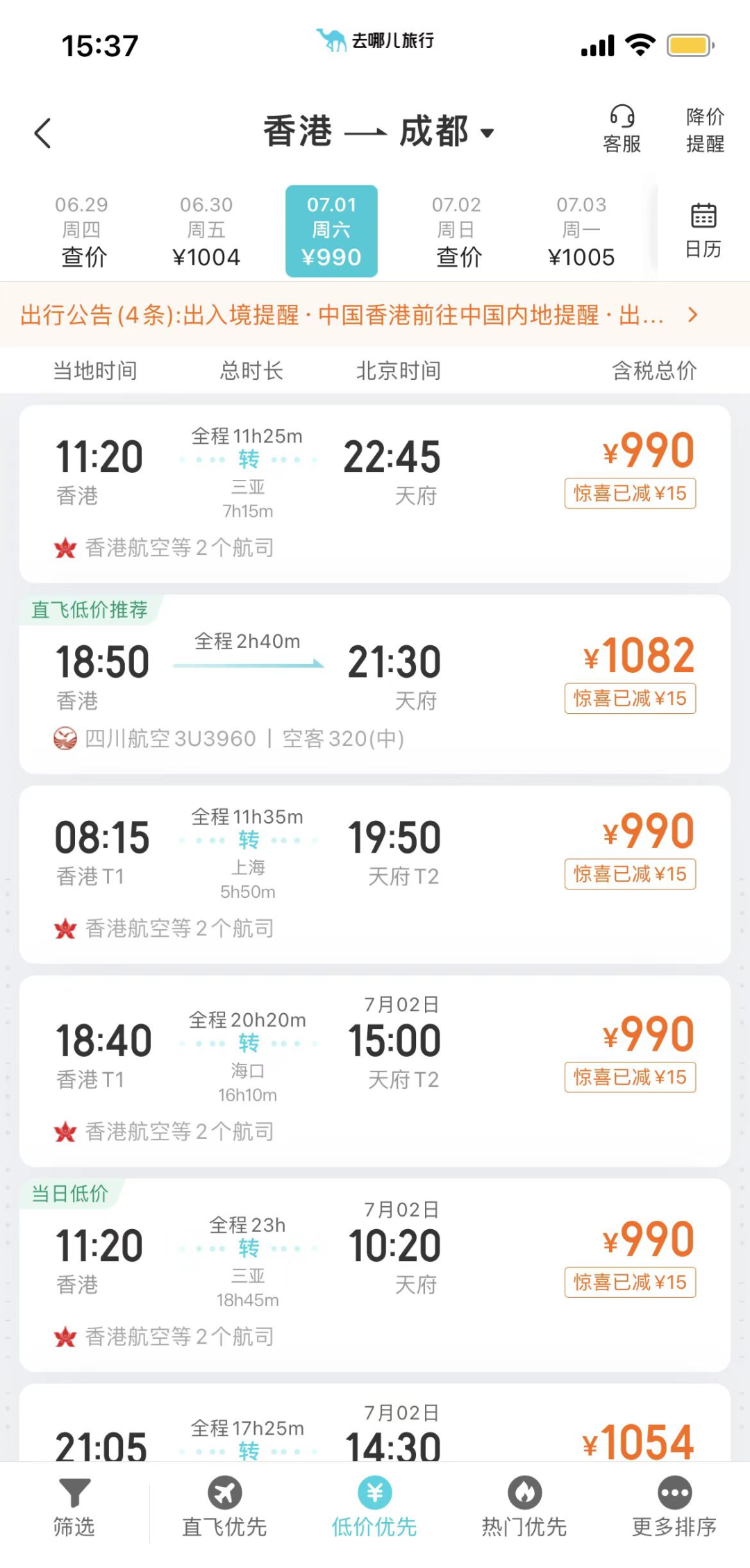Select the 07.03 周一 ¥1005 date
This screenshot has width=750, height=1568.
point(581,231)
